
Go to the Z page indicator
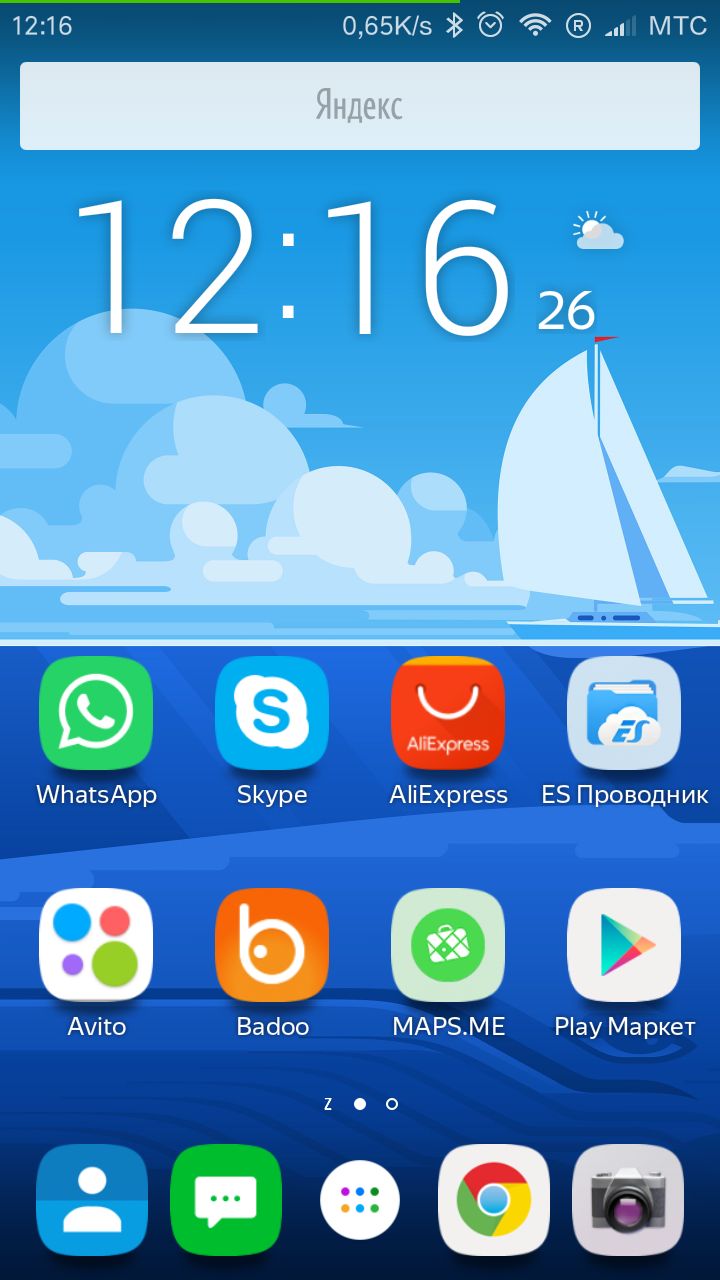point(328,1104)
